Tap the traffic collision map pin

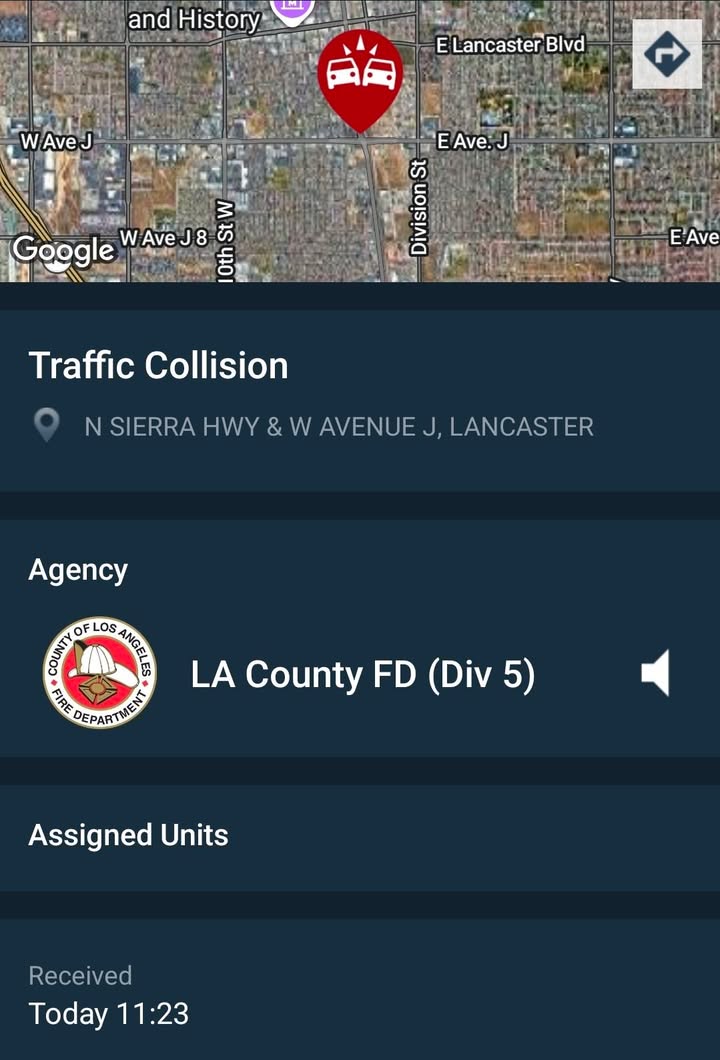point(360,80)
